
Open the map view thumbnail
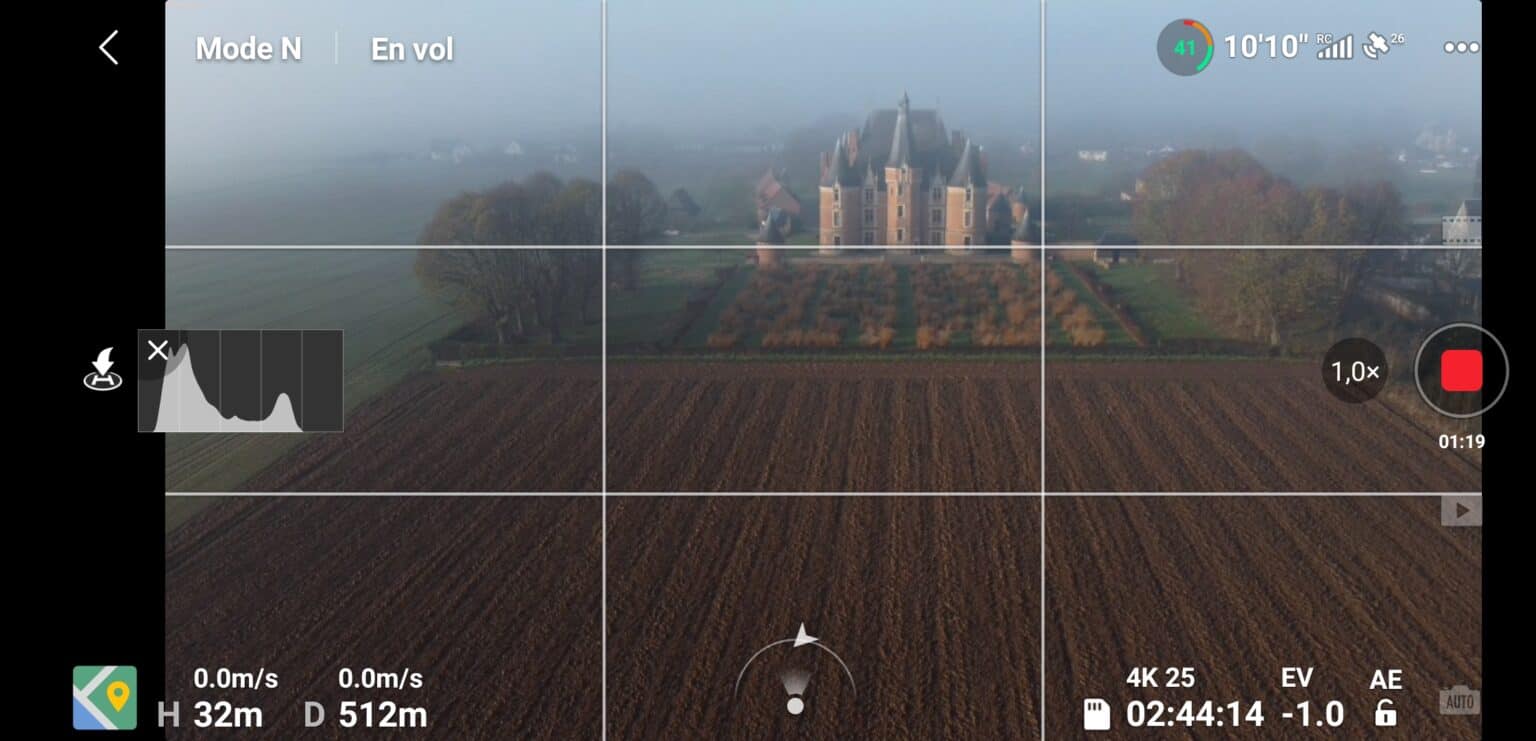105,697
